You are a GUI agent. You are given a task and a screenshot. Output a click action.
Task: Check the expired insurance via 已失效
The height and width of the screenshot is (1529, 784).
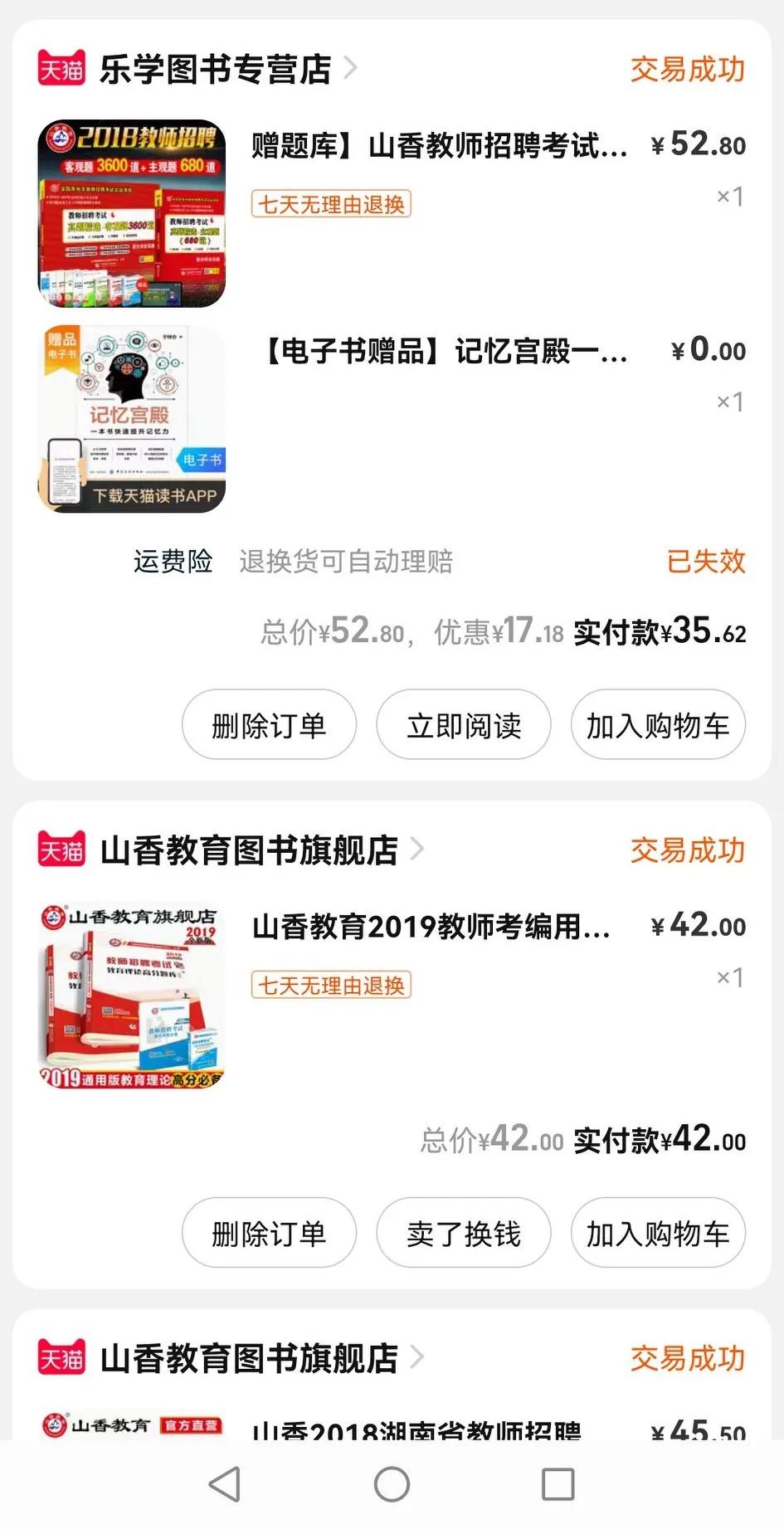706,561
